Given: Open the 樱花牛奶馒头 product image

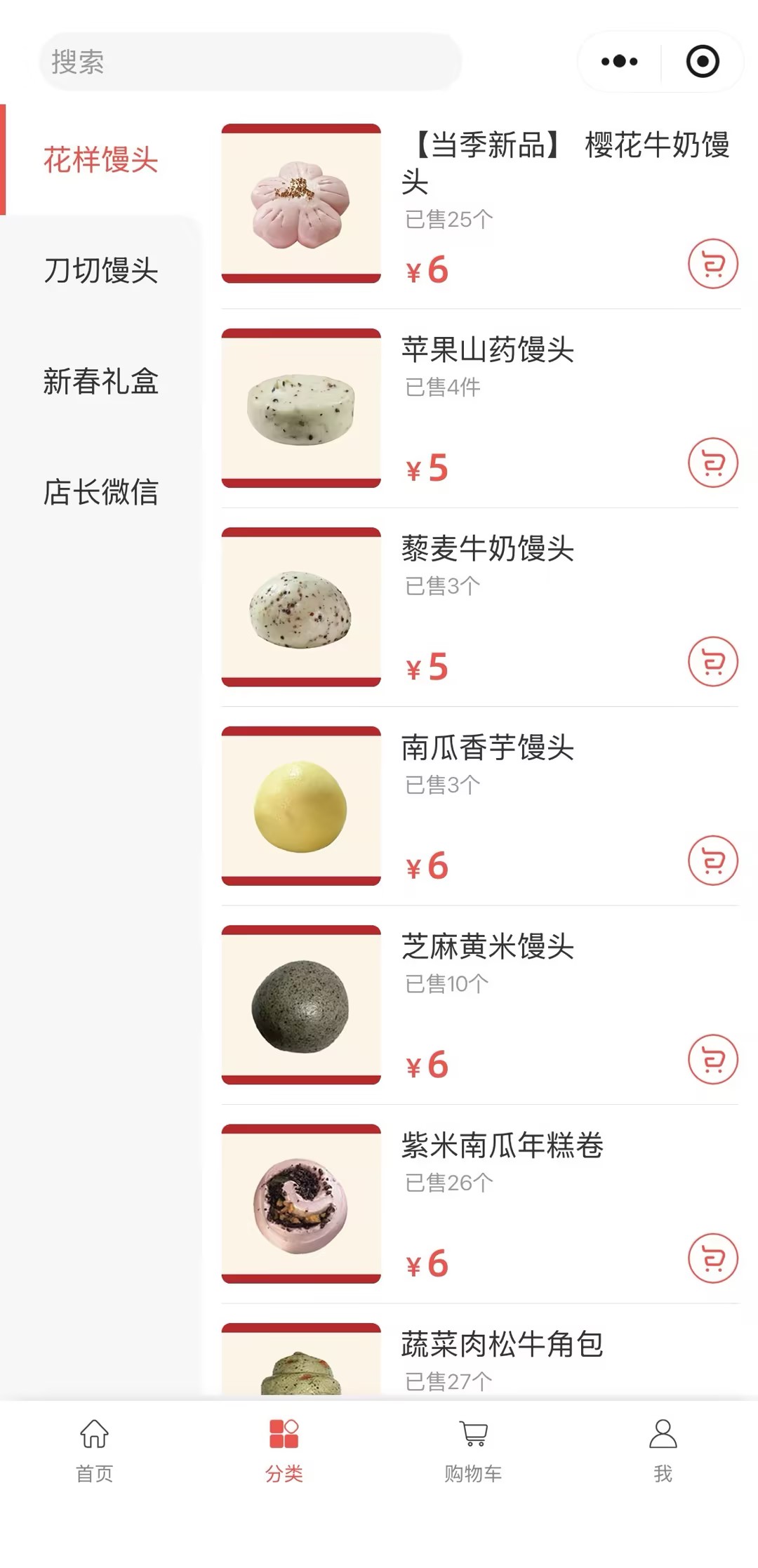Looking at the screenshot, I should (x=301, y=204).
